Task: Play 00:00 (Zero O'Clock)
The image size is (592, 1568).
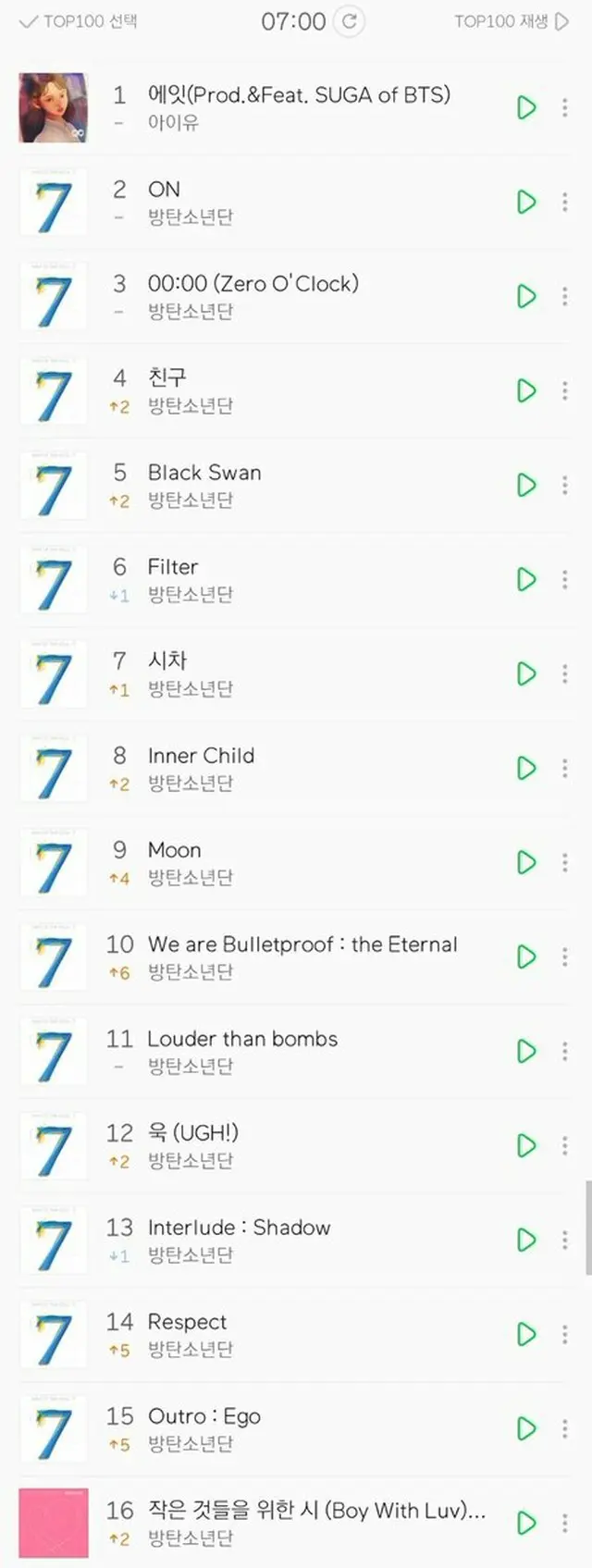Action: point(526,297)
